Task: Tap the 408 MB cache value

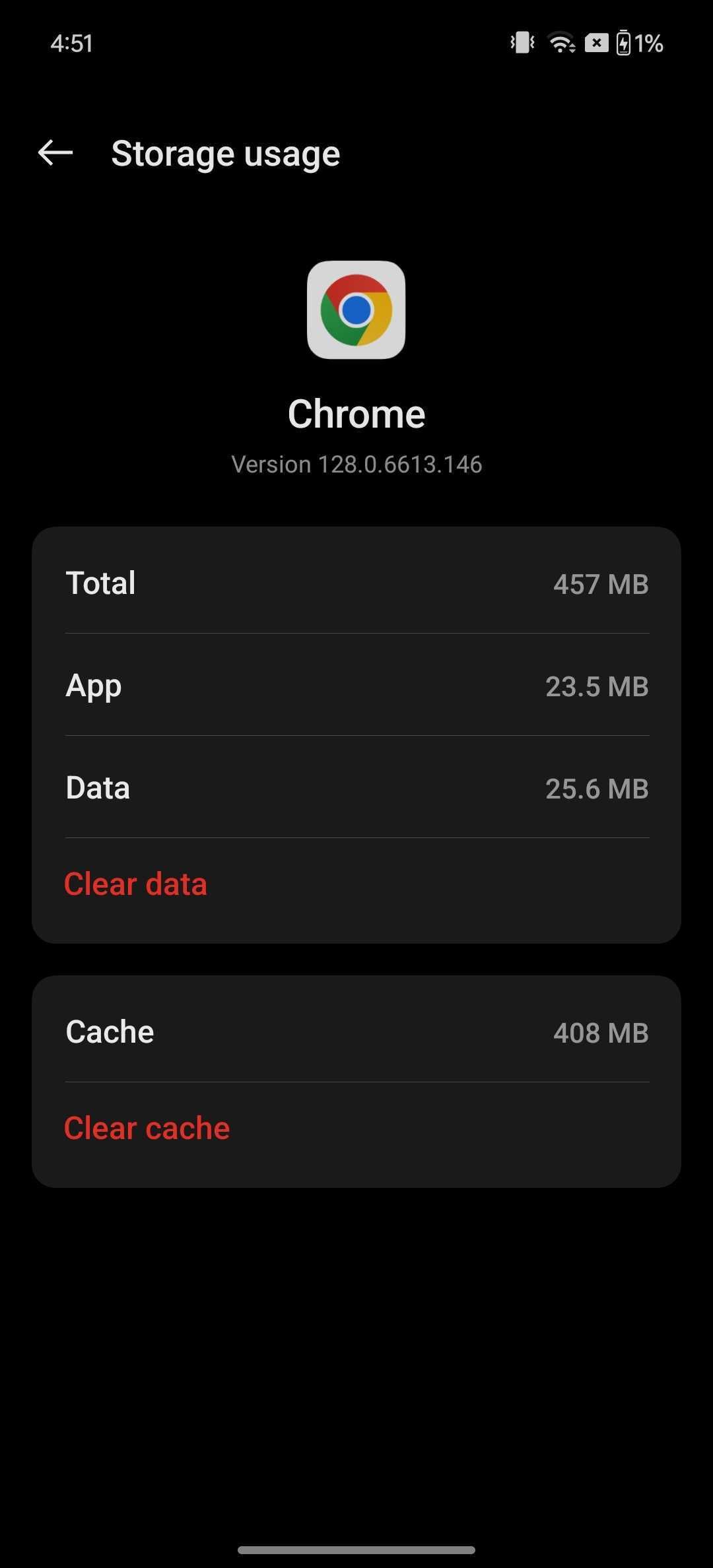Action: [599, 1033]
